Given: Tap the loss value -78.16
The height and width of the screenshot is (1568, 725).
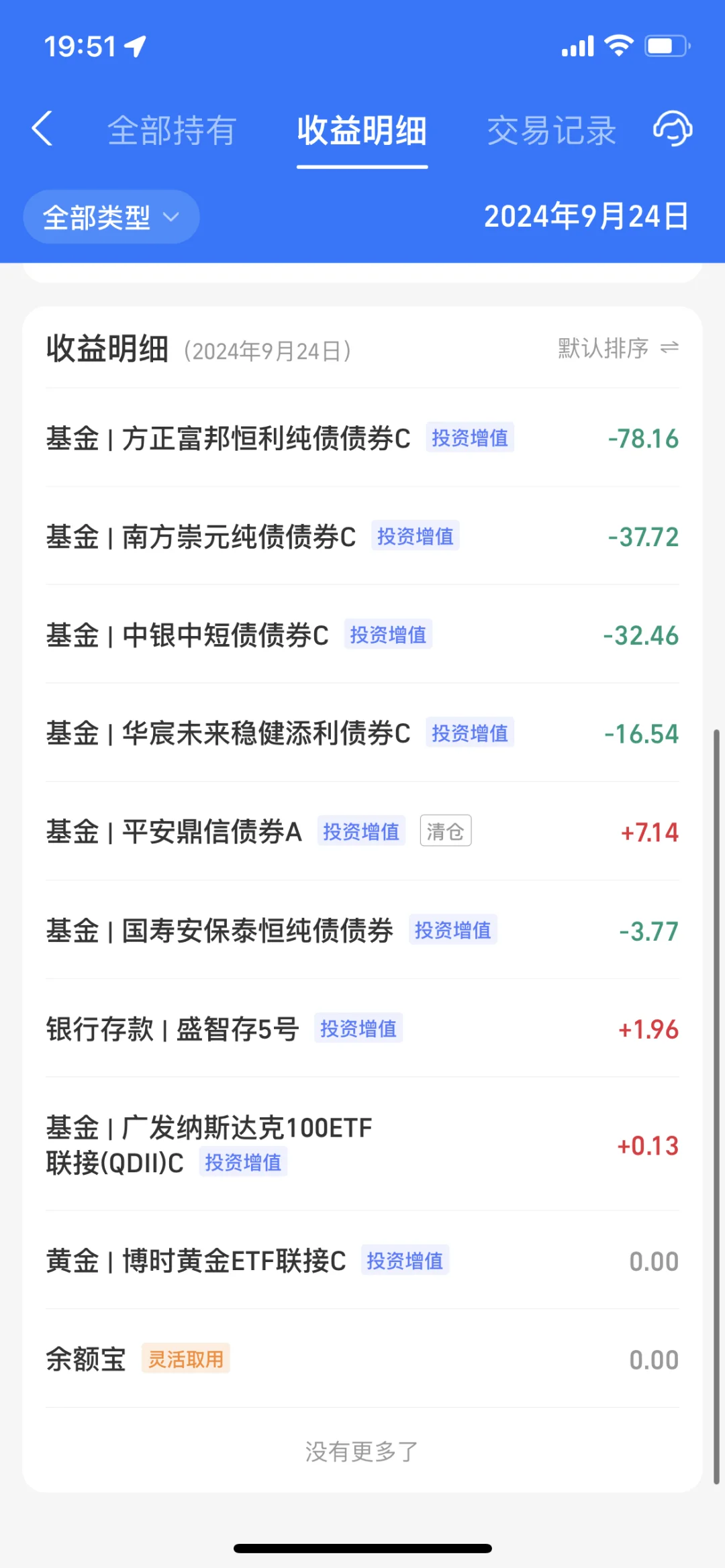Looking at the screenshot, I should tap(642, 437).
